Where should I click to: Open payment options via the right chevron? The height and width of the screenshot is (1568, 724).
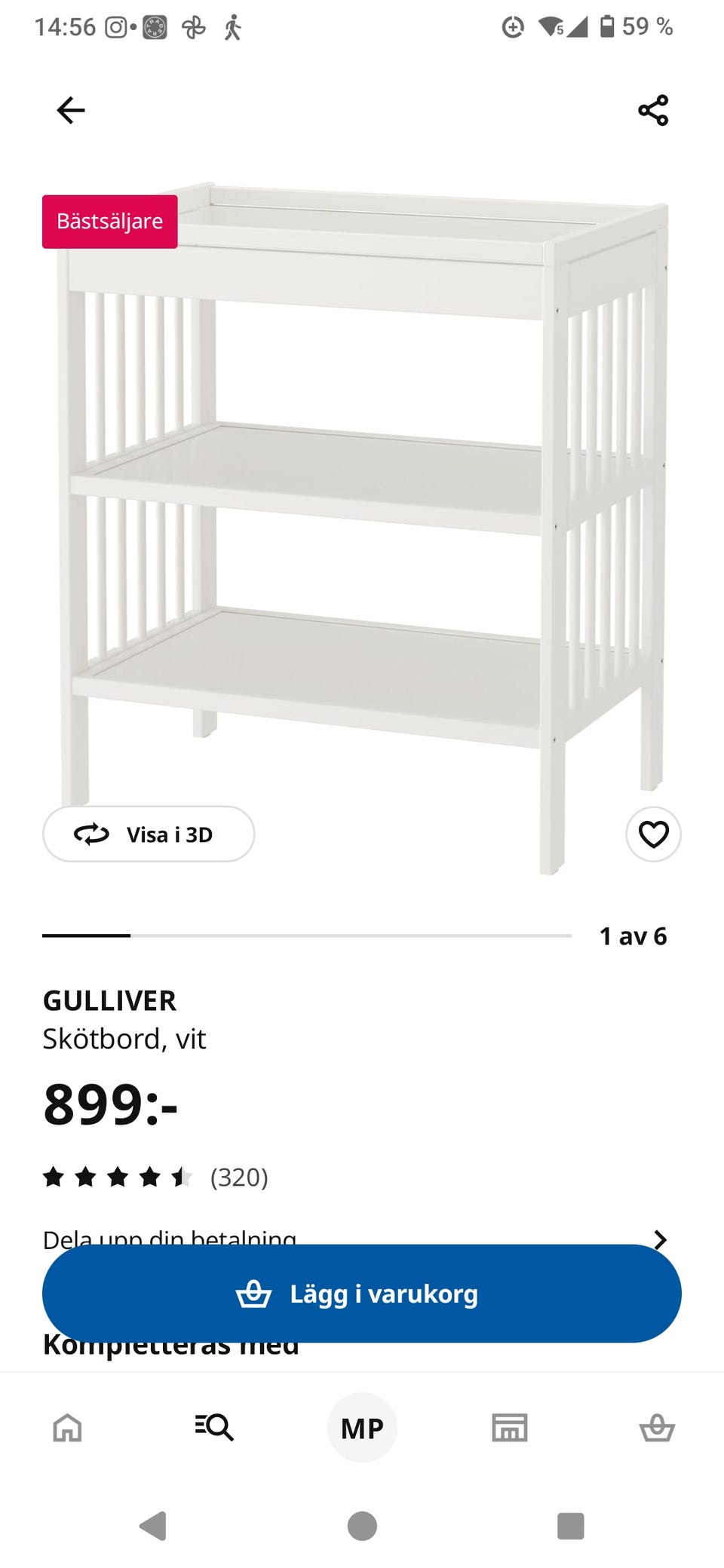[x=661, y=1239]
